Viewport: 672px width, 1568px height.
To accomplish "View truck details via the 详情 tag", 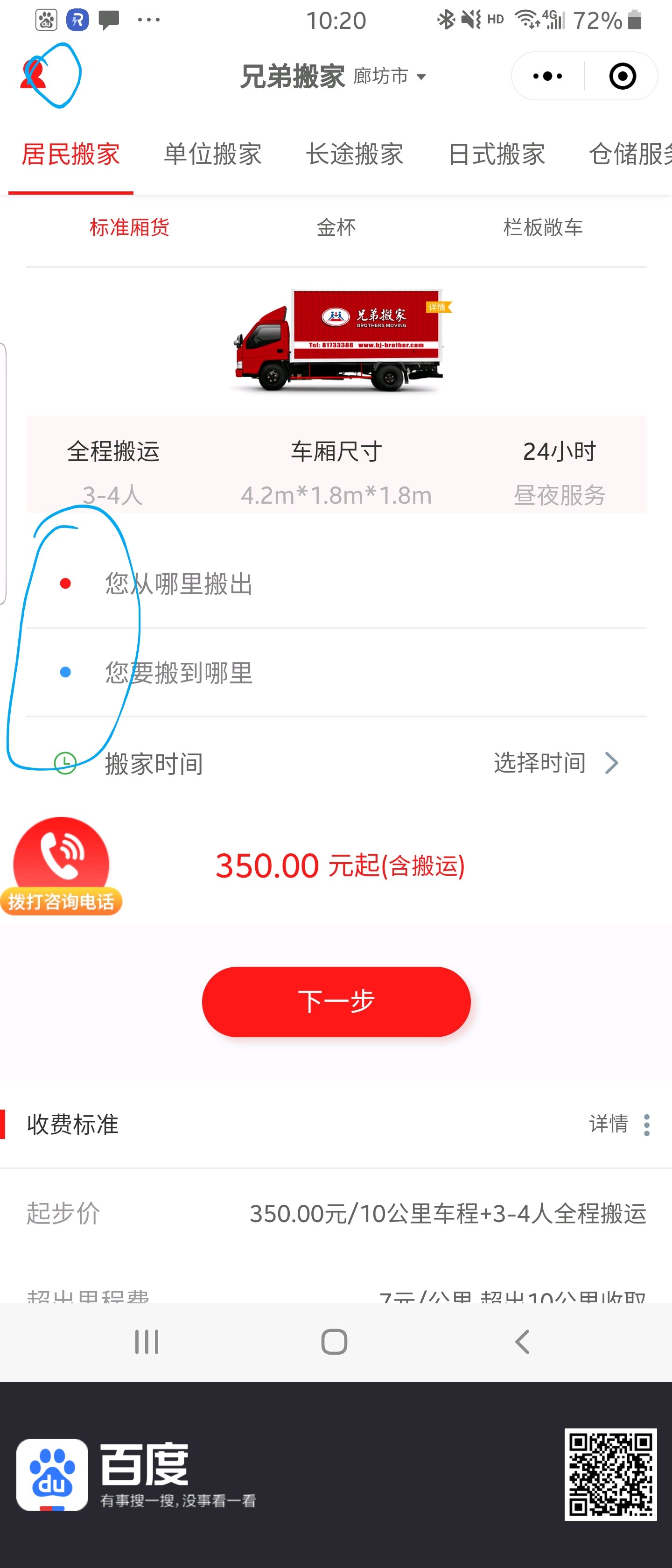I will [x=438, y=307].
